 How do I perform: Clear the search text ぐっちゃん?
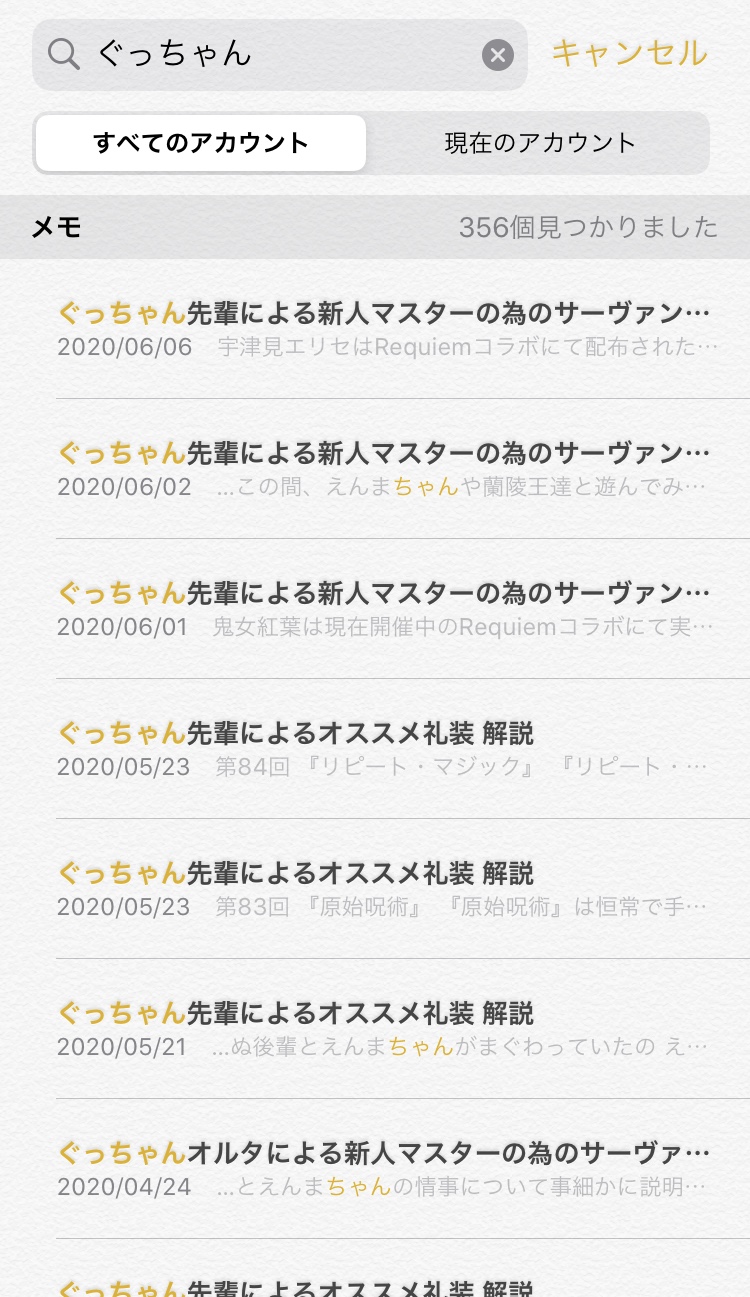click(x=497, y=55)
